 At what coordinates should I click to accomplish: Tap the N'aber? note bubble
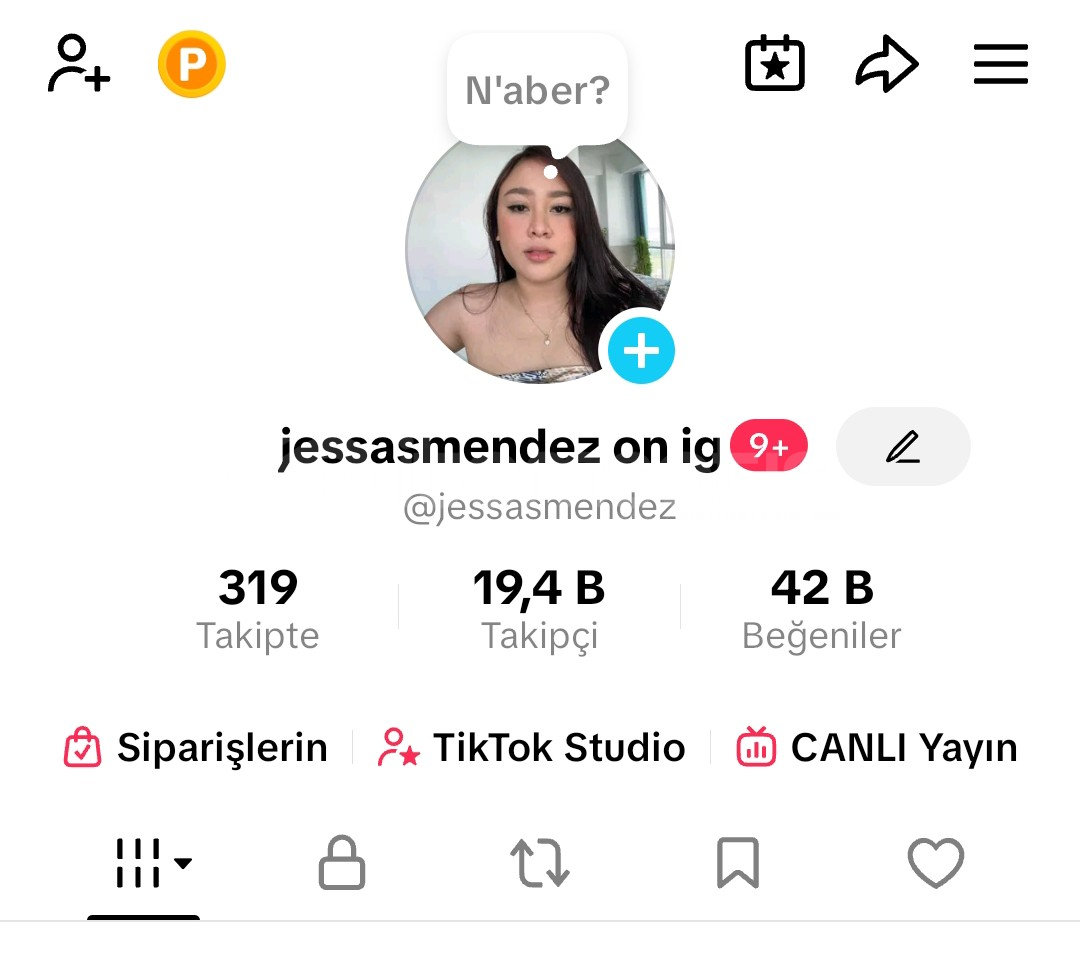click(537, 91)
